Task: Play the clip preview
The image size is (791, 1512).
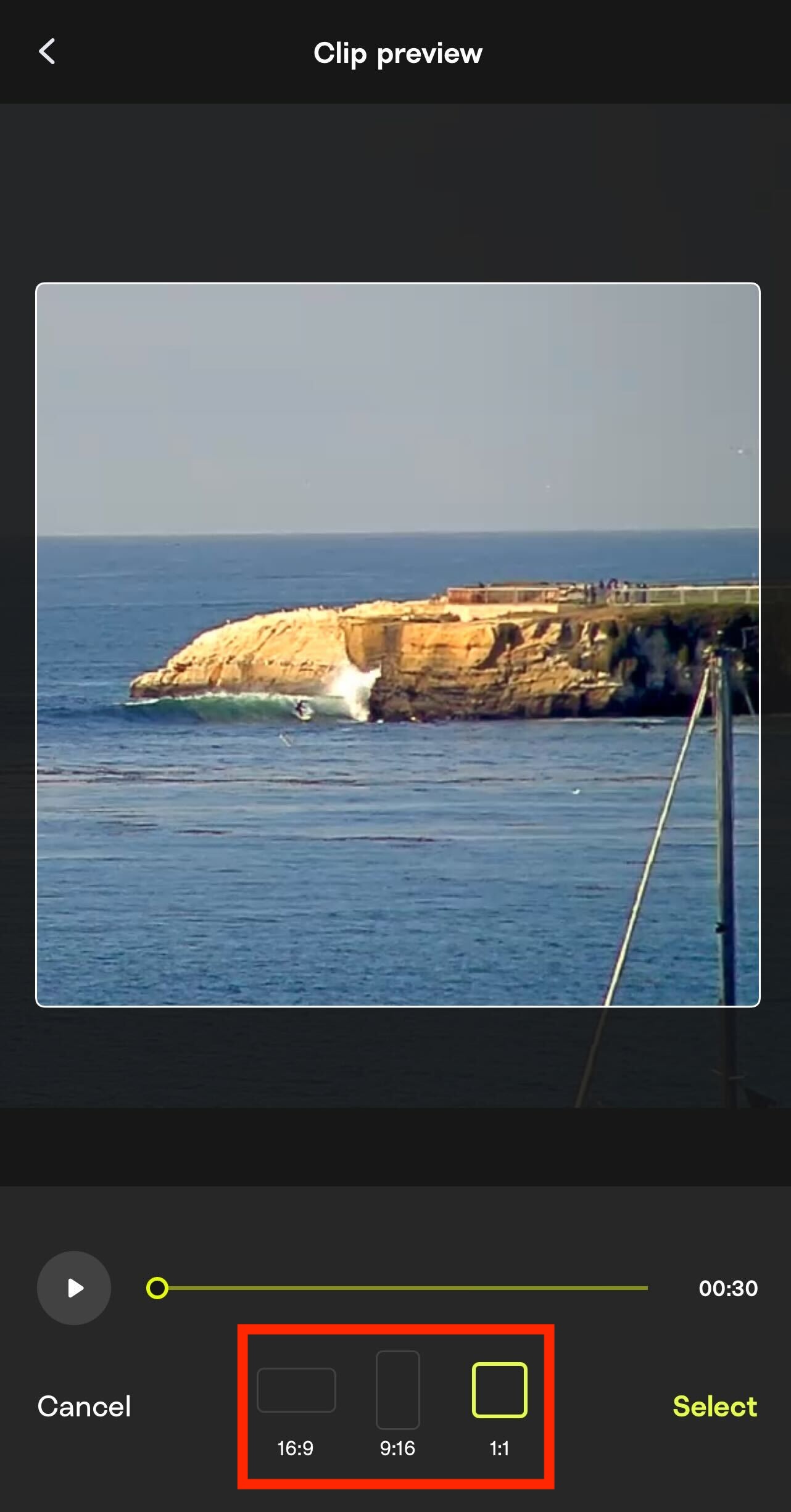Action: click(74, 1287)
